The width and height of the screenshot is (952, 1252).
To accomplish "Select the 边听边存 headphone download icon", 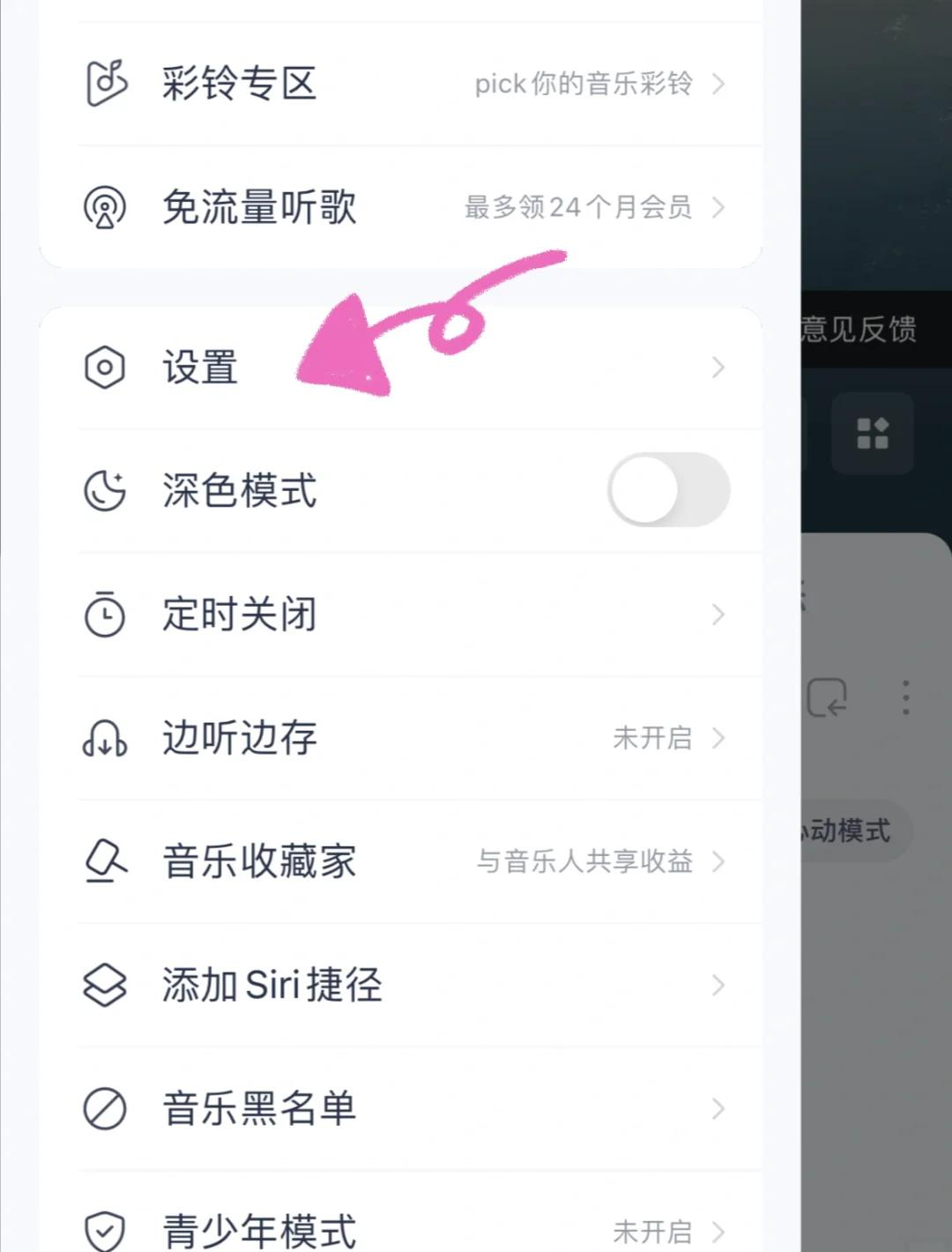I will click(105, 739).
